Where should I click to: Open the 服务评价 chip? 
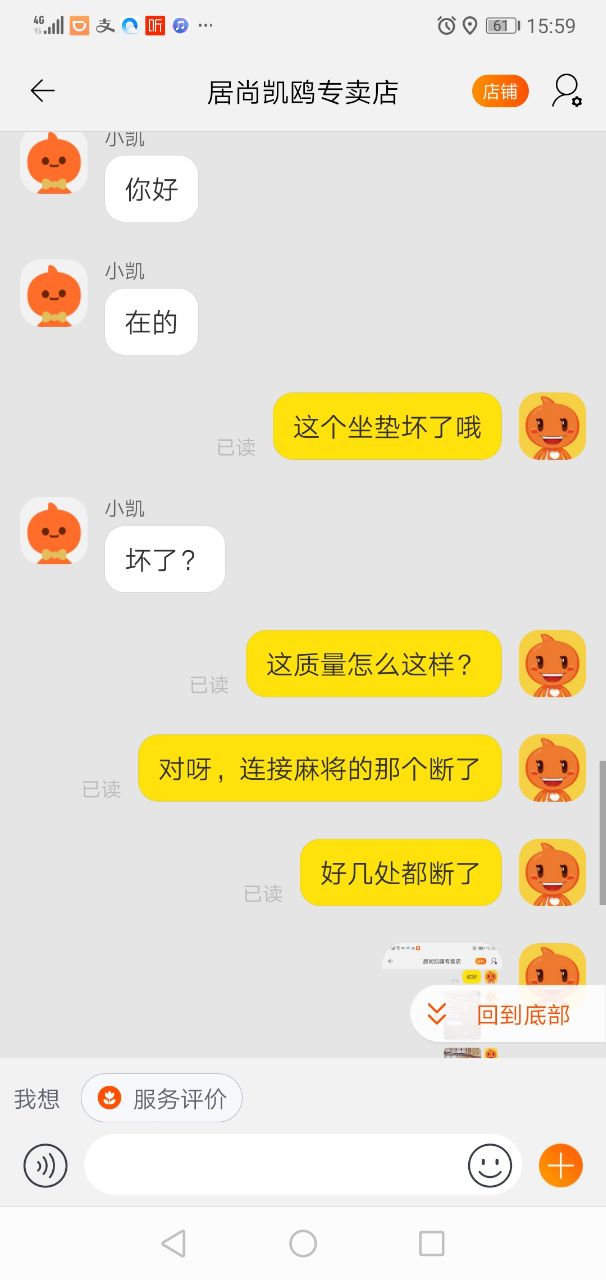pos(162,1099)
